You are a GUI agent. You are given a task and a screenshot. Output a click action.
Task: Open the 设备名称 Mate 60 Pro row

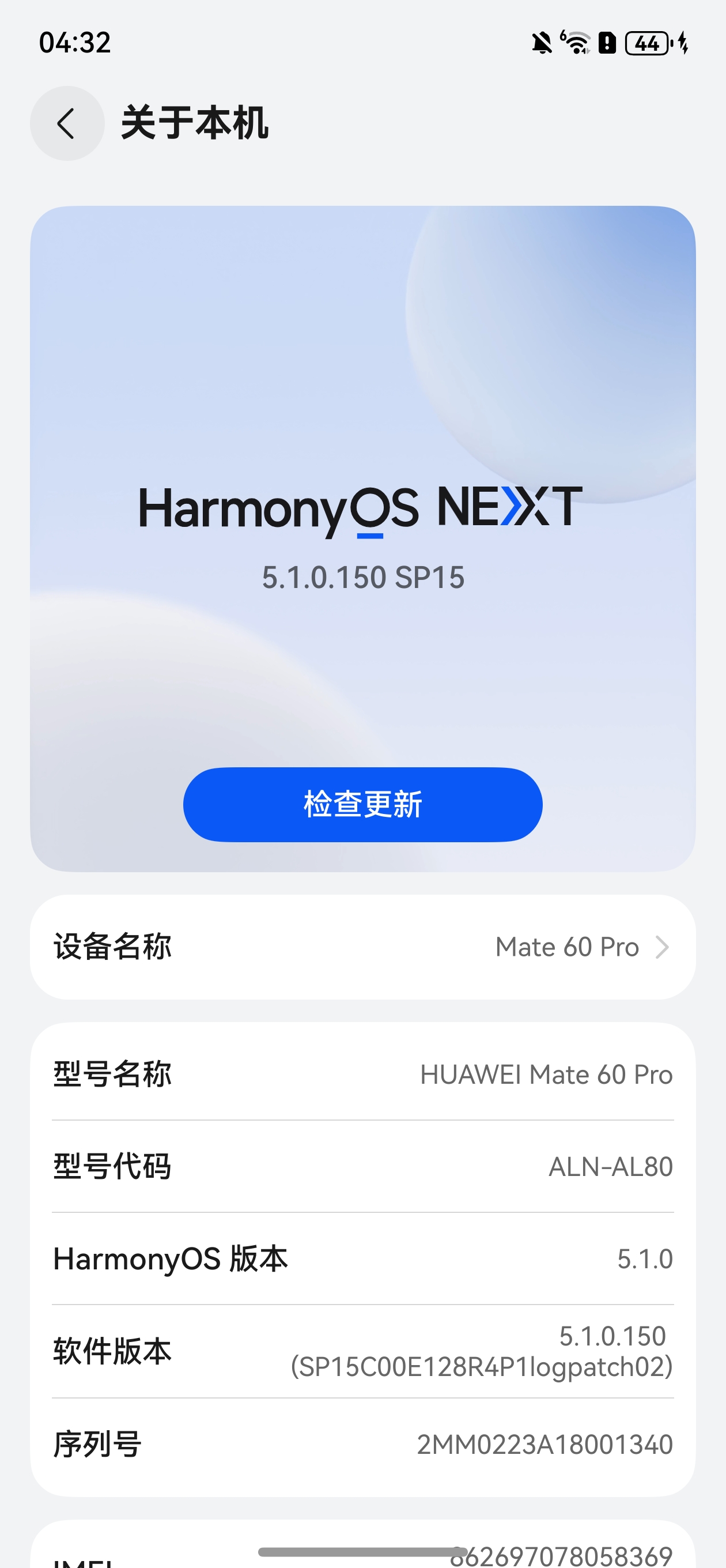pyautogui.click(x=362, y=947)
